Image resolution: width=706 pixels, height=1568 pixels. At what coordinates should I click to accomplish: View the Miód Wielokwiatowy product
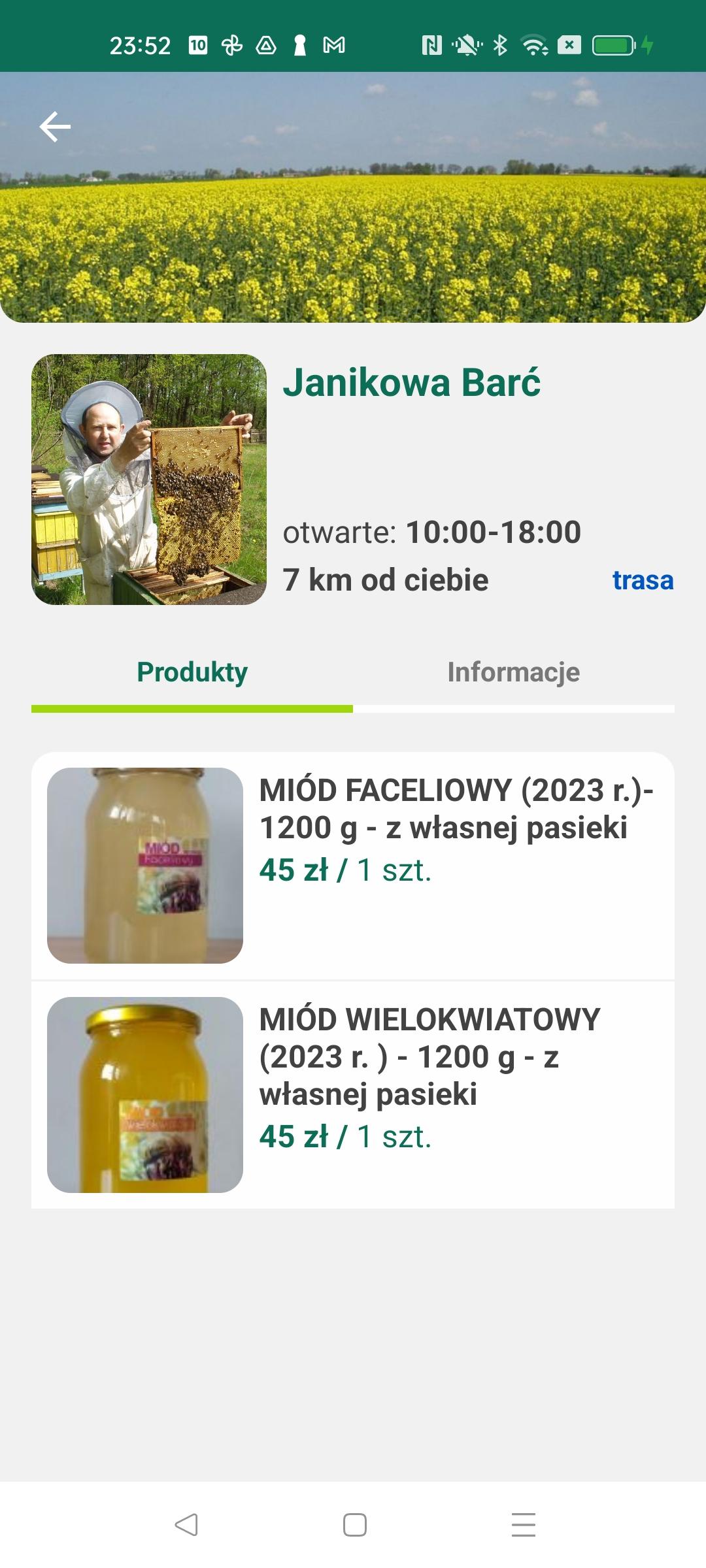[x=353, y=1094]
